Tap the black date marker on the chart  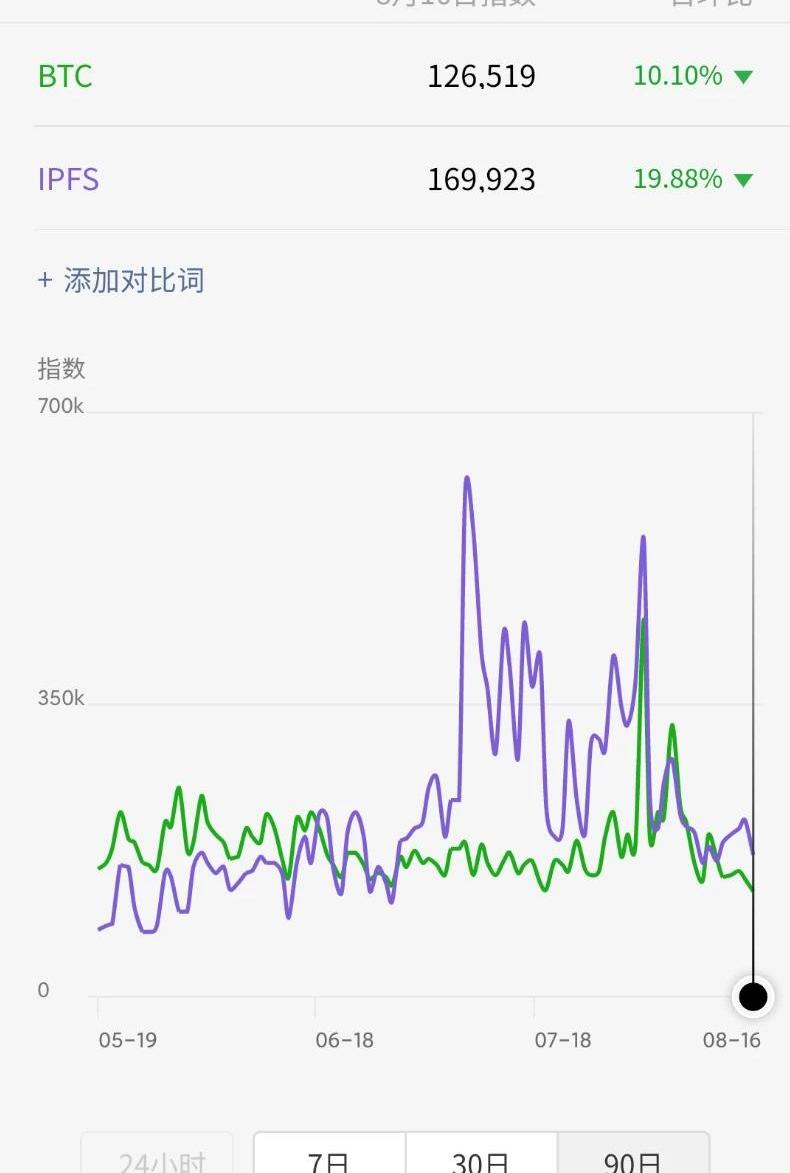click(752, 996)
